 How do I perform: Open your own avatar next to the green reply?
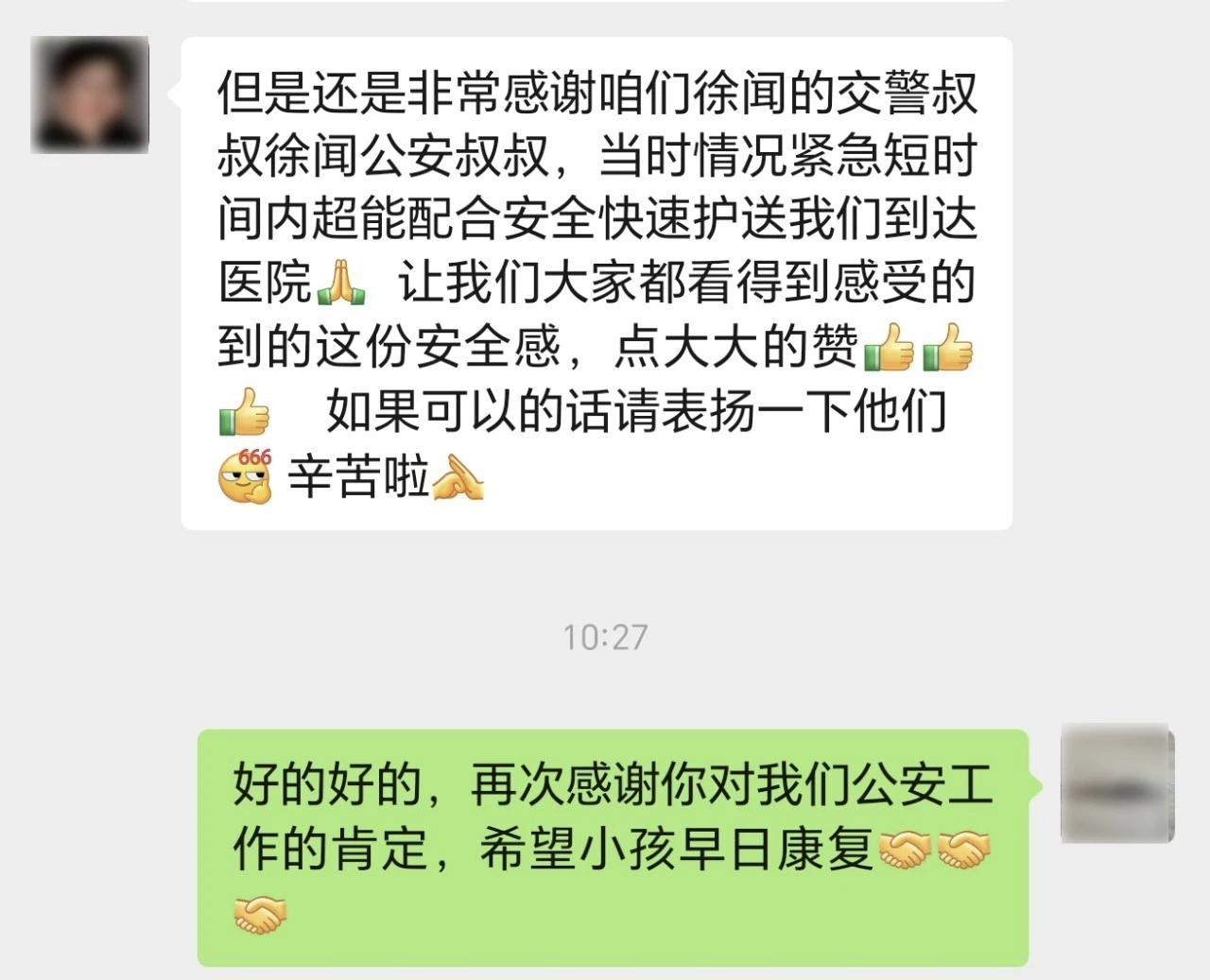click(1116, 784)
